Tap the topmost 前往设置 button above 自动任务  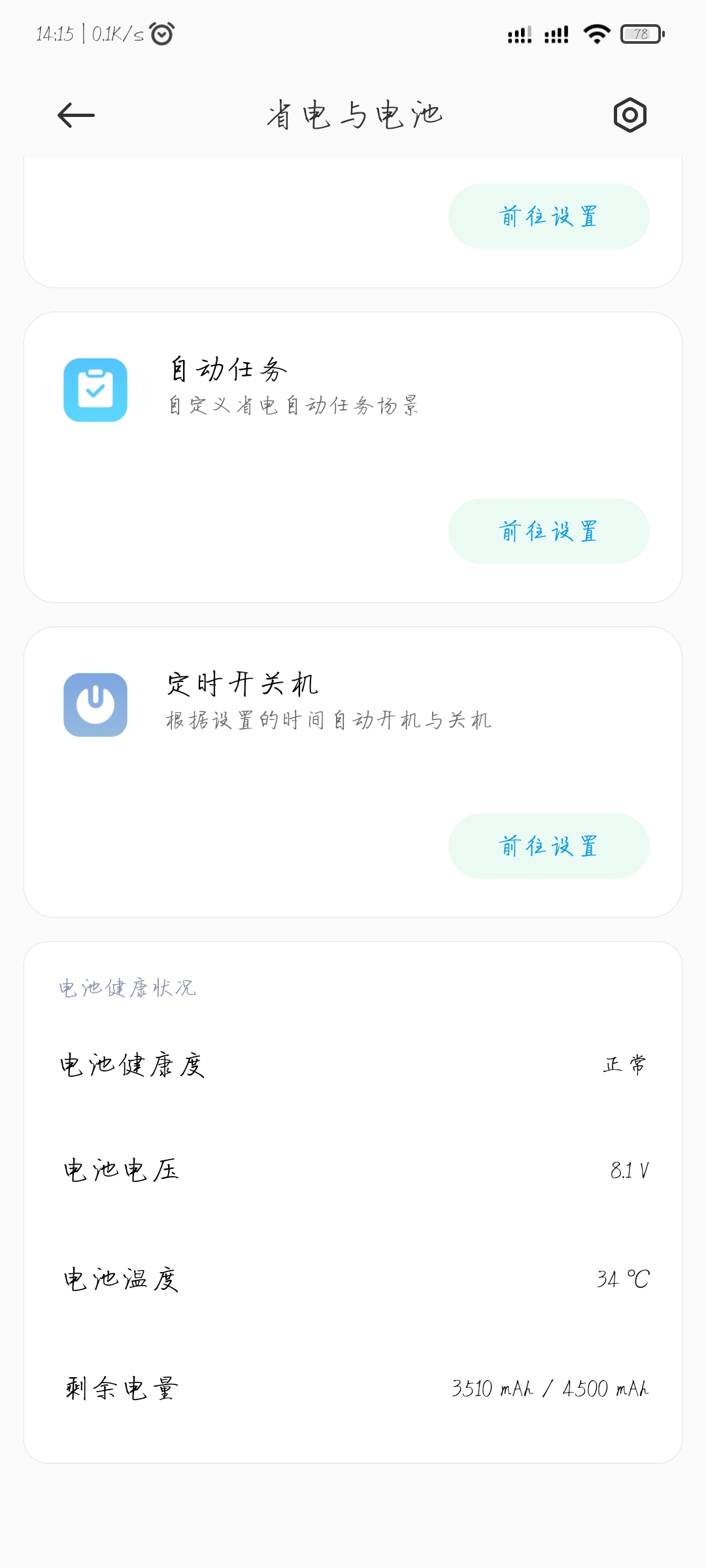pos(548,216)
